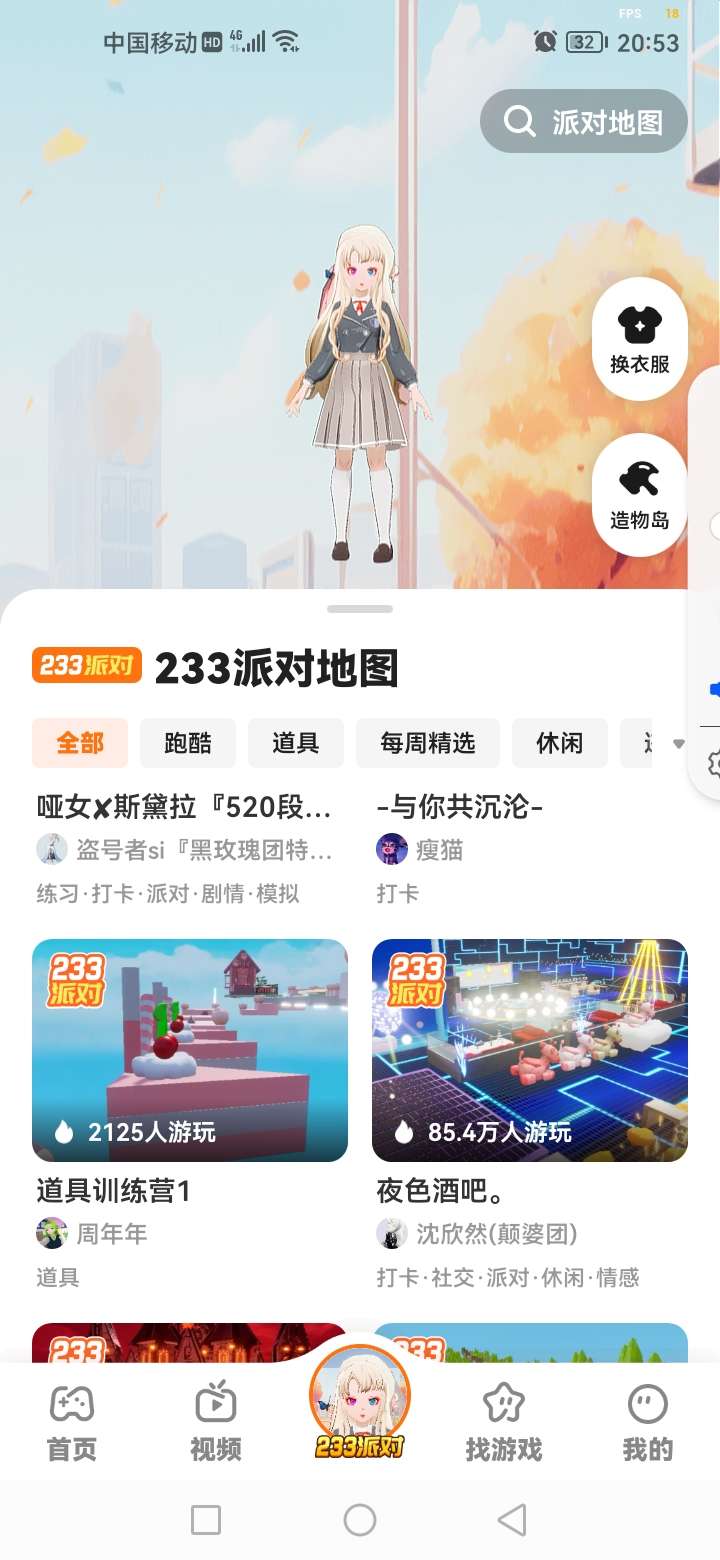This screenshot has width=720, height=1560.
Task: View the -与你共沉沦- map
Action: click(460, 806)
